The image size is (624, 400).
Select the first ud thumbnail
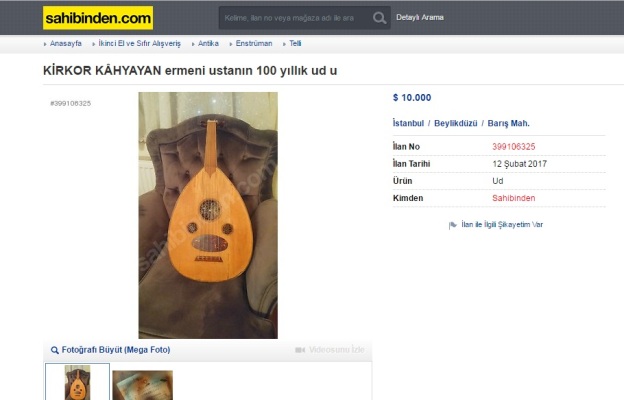coord(77,384)
